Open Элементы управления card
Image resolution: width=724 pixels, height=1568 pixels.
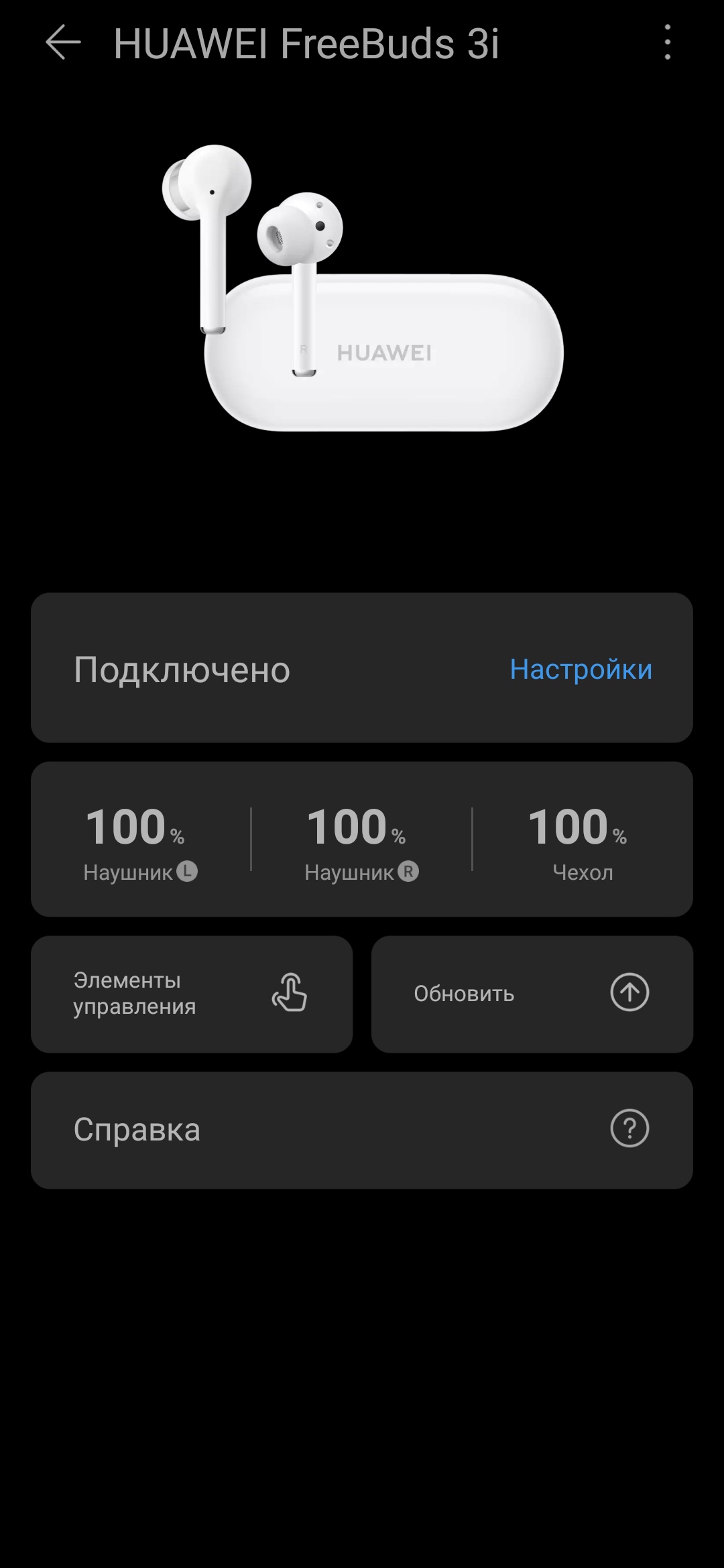click(192, 994)
